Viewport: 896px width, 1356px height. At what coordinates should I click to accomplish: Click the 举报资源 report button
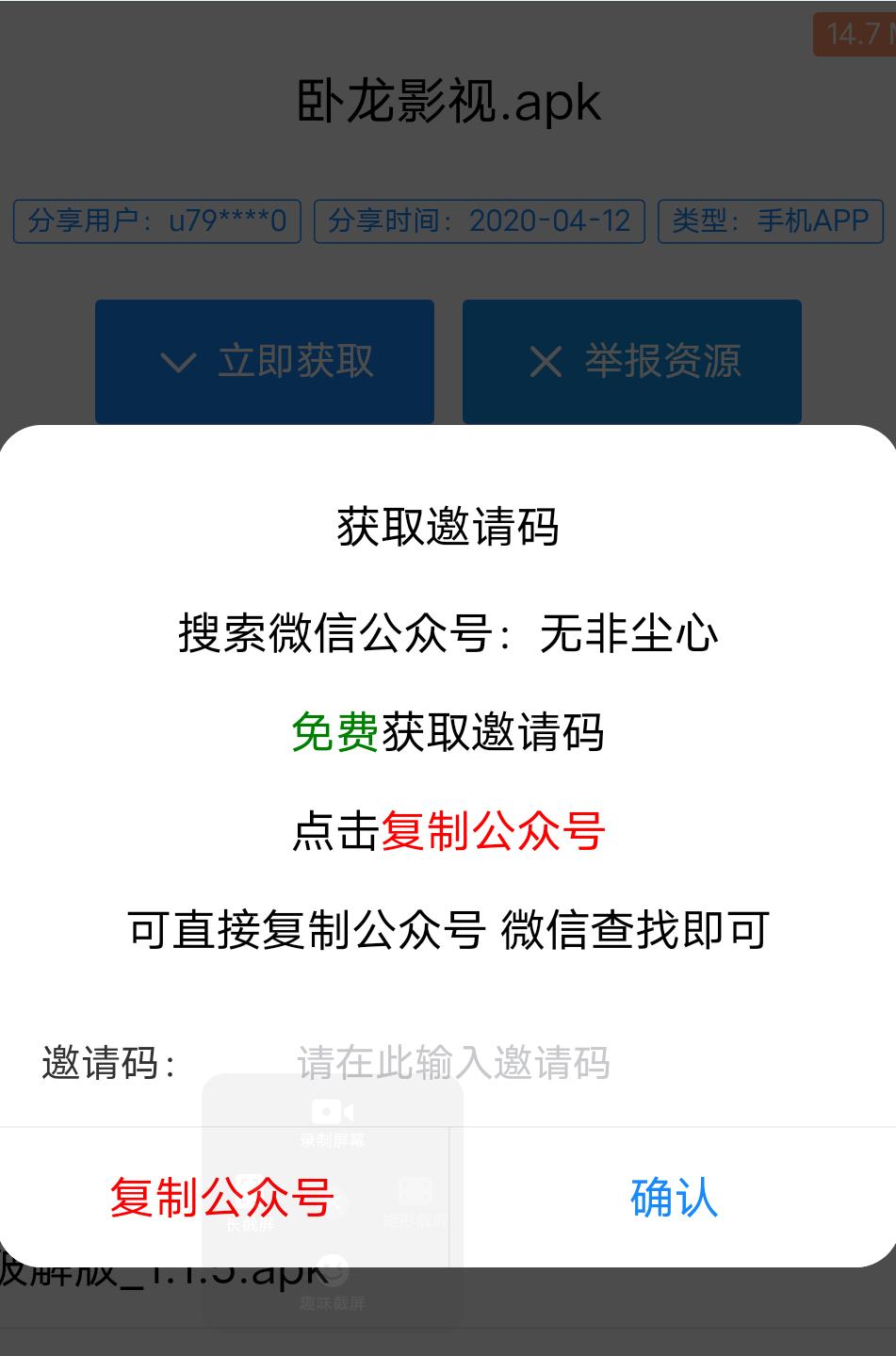[631, 362]
